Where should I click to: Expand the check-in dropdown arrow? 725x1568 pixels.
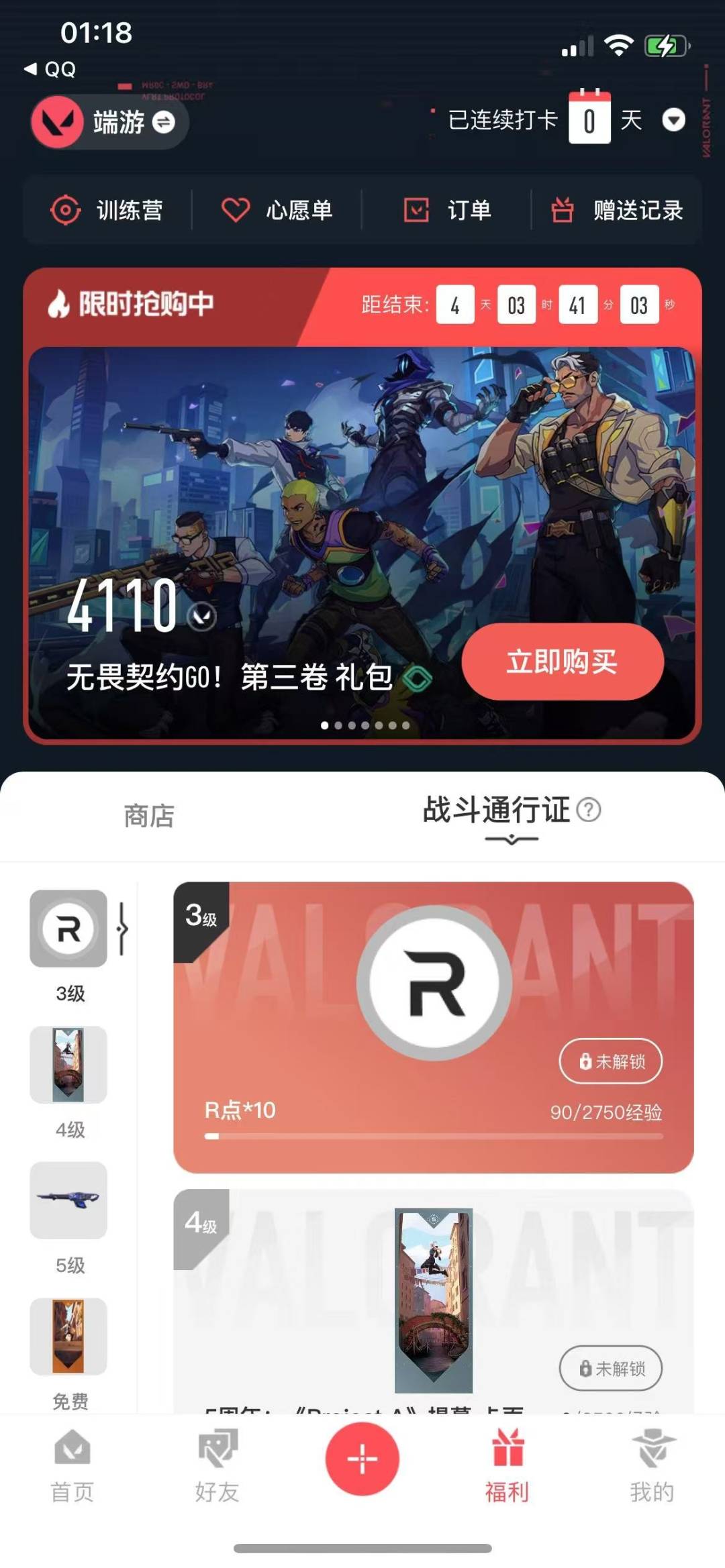coord(673,120)
